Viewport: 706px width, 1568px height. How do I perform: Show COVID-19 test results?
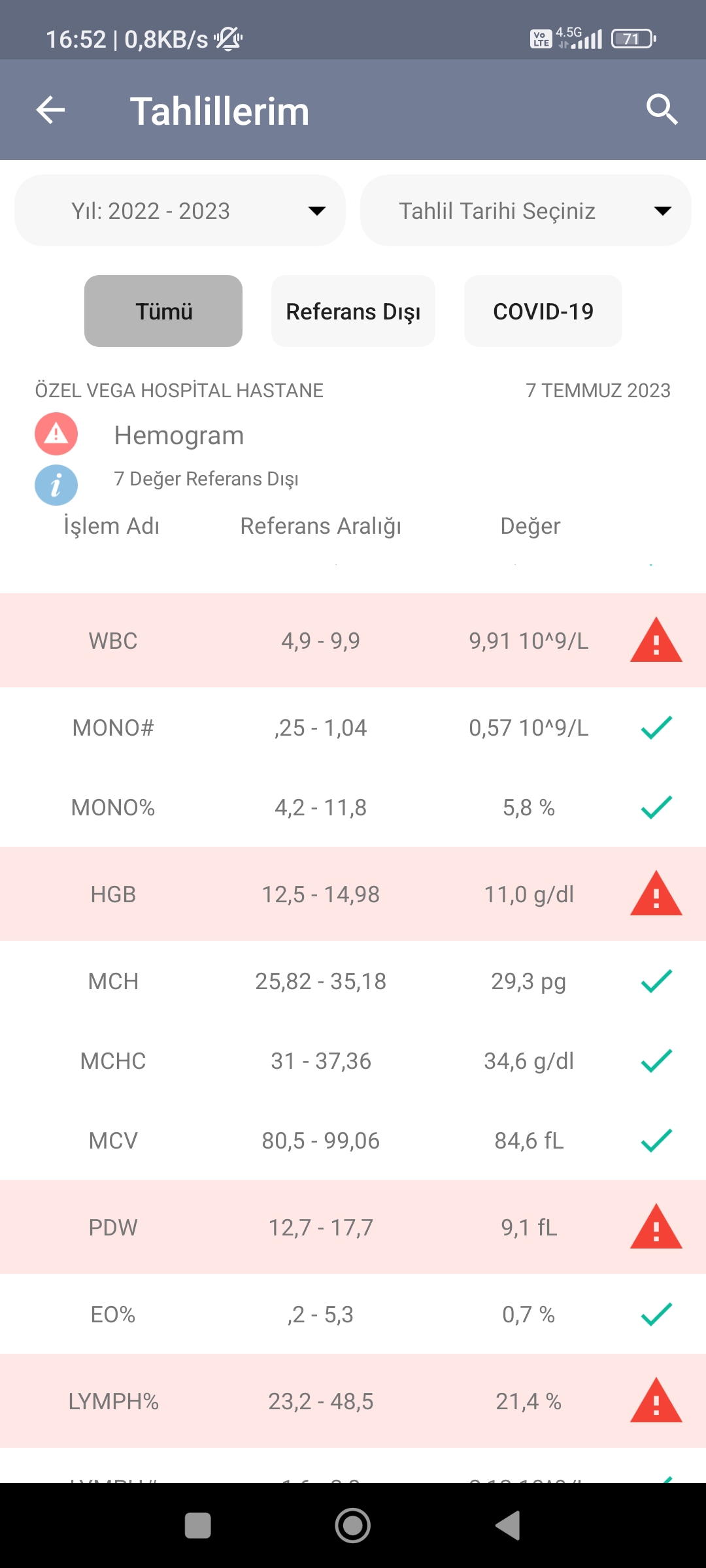pyautogui.click(x=543, y=311)
